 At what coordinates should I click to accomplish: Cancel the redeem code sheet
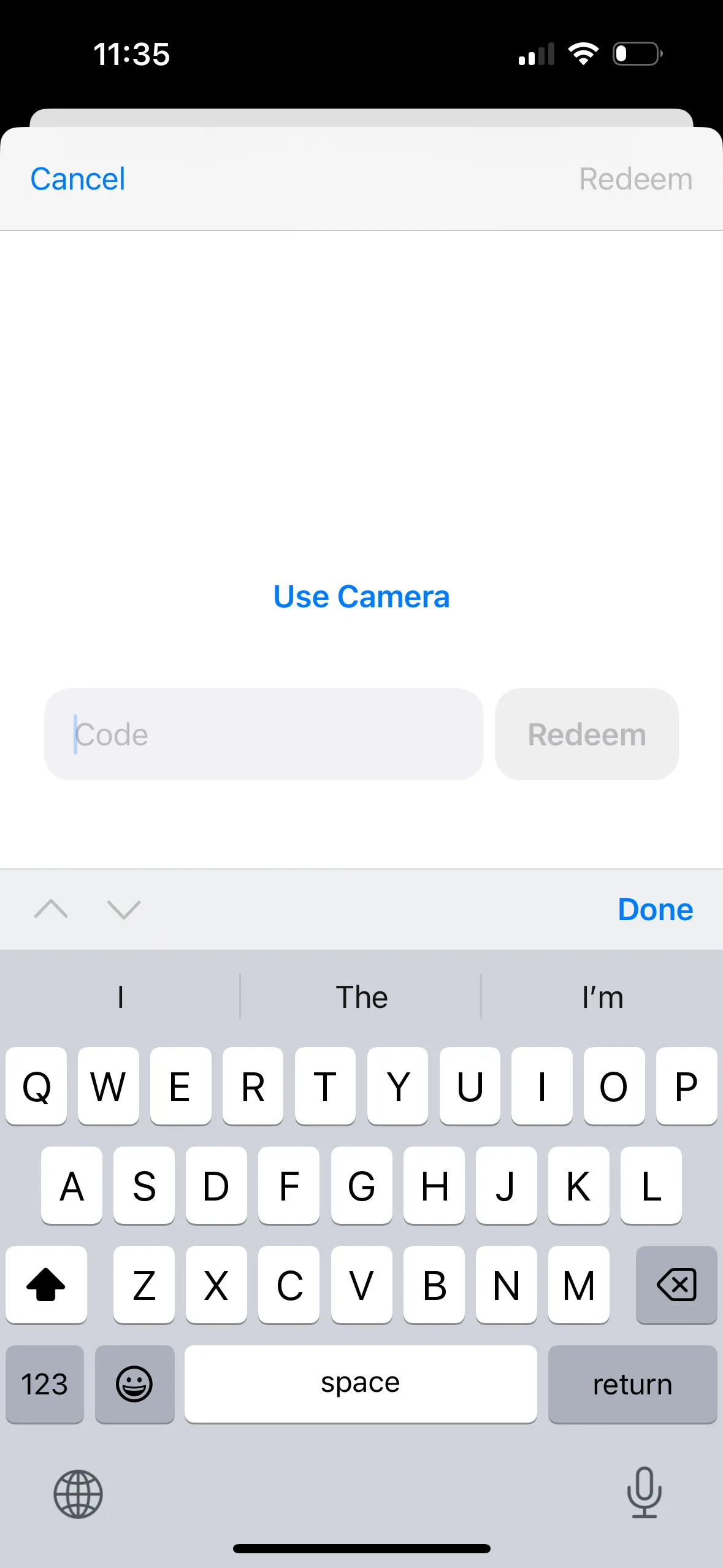(78, 179)
